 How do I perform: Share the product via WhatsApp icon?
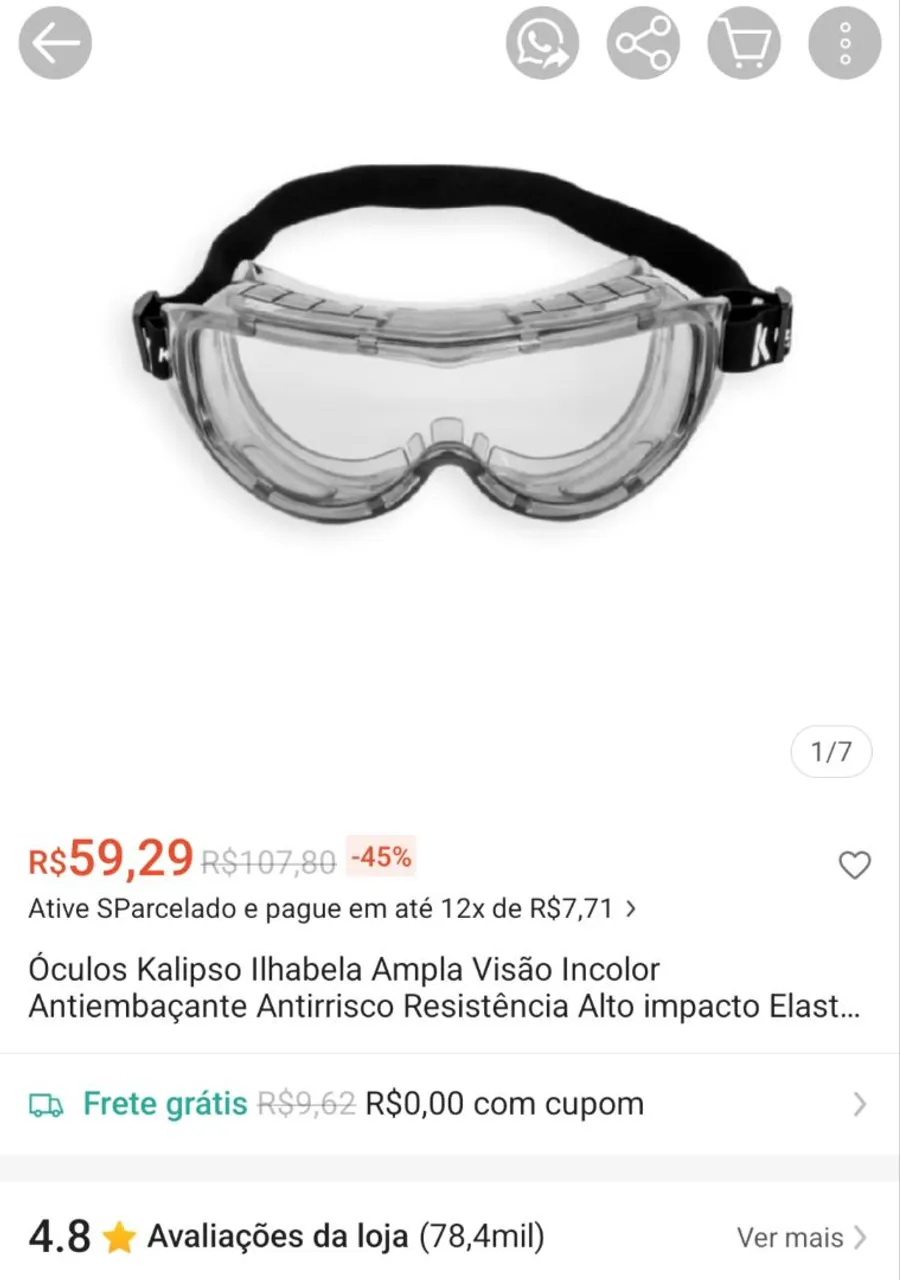pos(542,43)
